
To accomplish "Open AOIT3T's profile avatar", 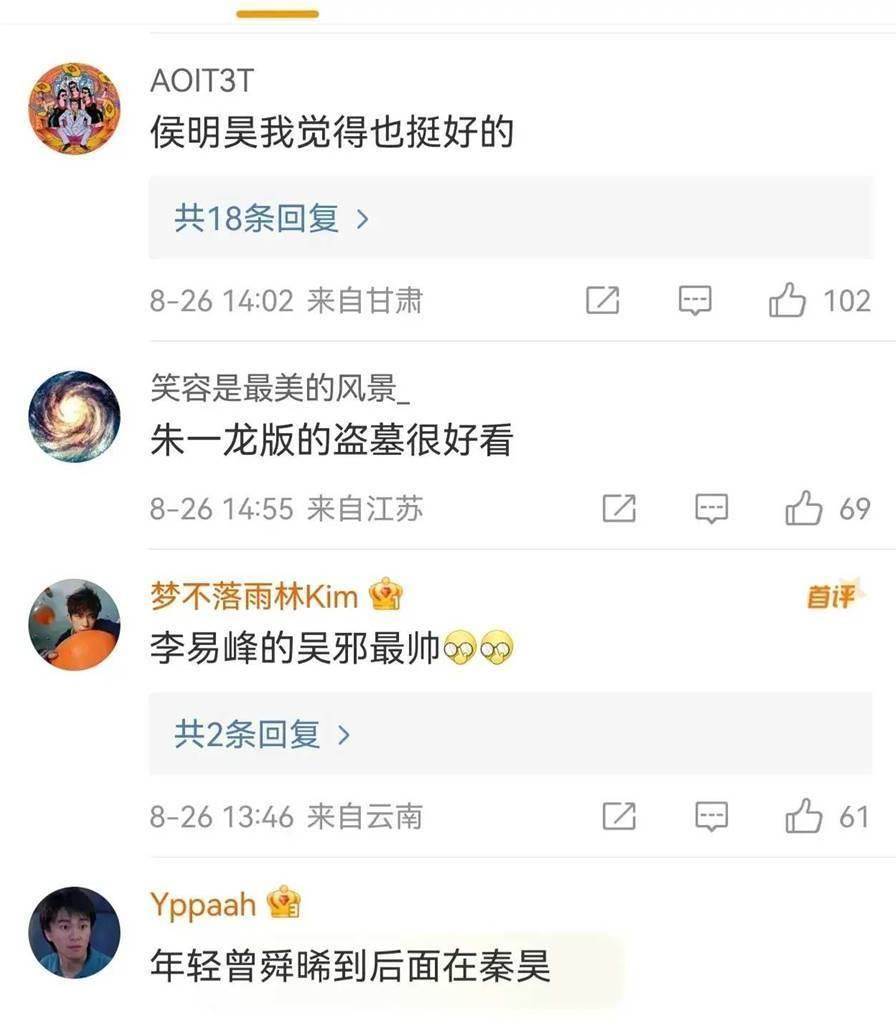I will [x=74, y=108].
